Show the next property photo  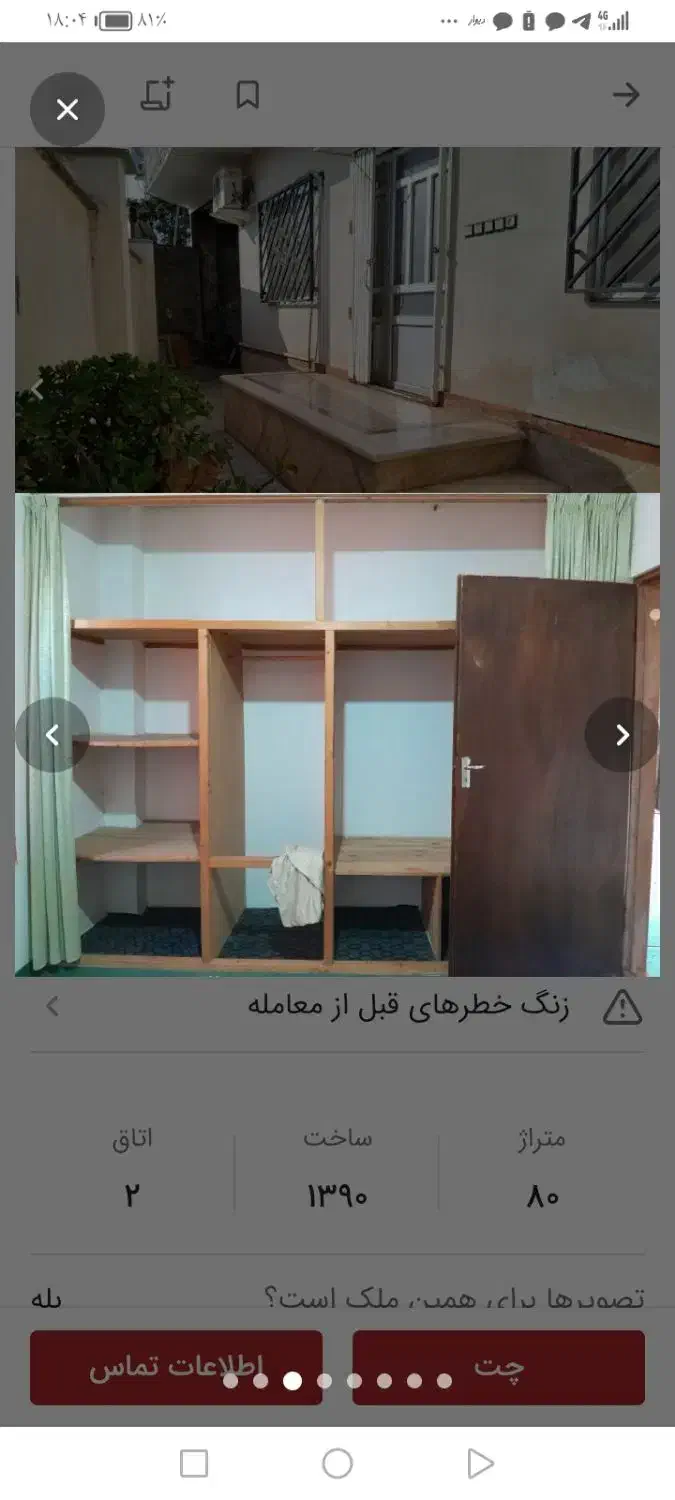click(621, 735)
